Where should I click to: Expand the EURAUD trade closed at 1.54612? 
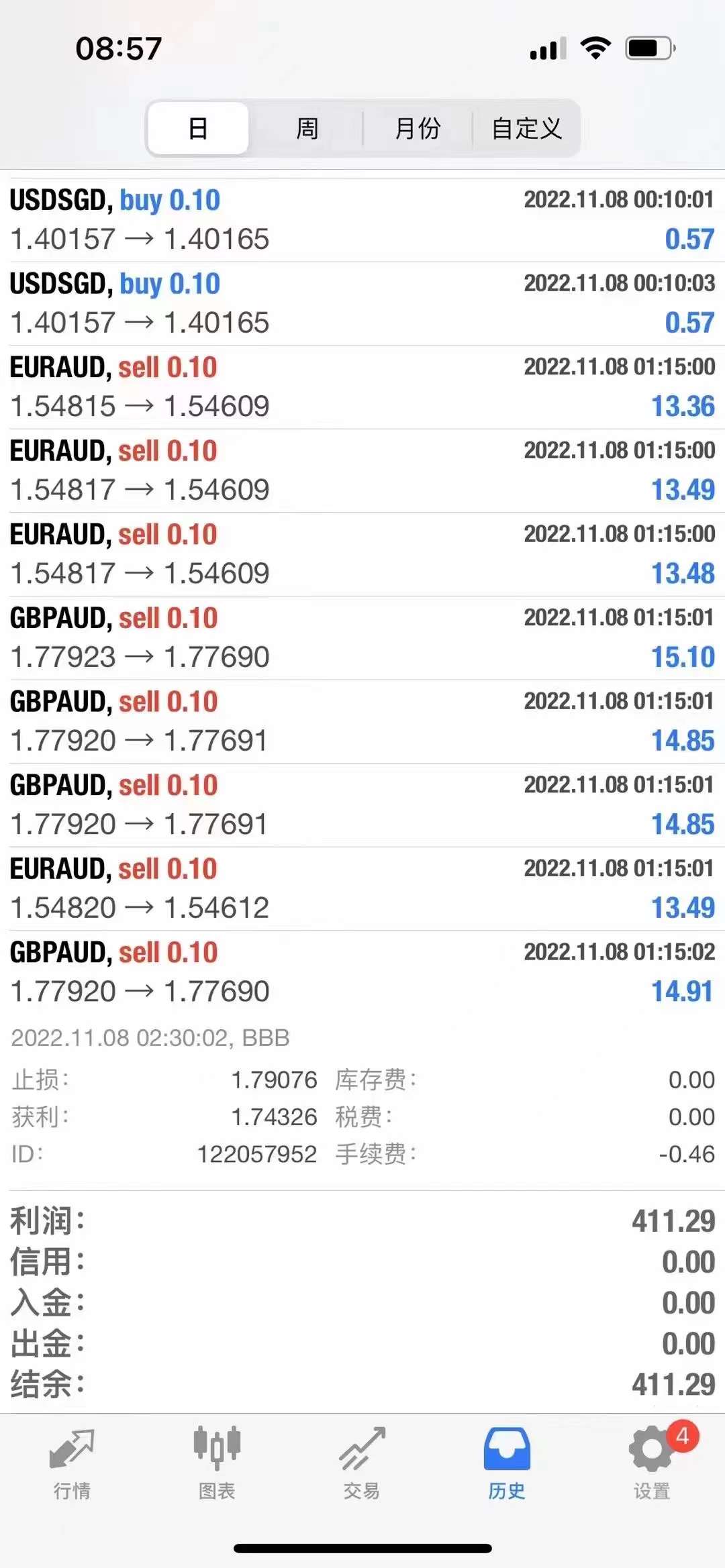(362, 889)
